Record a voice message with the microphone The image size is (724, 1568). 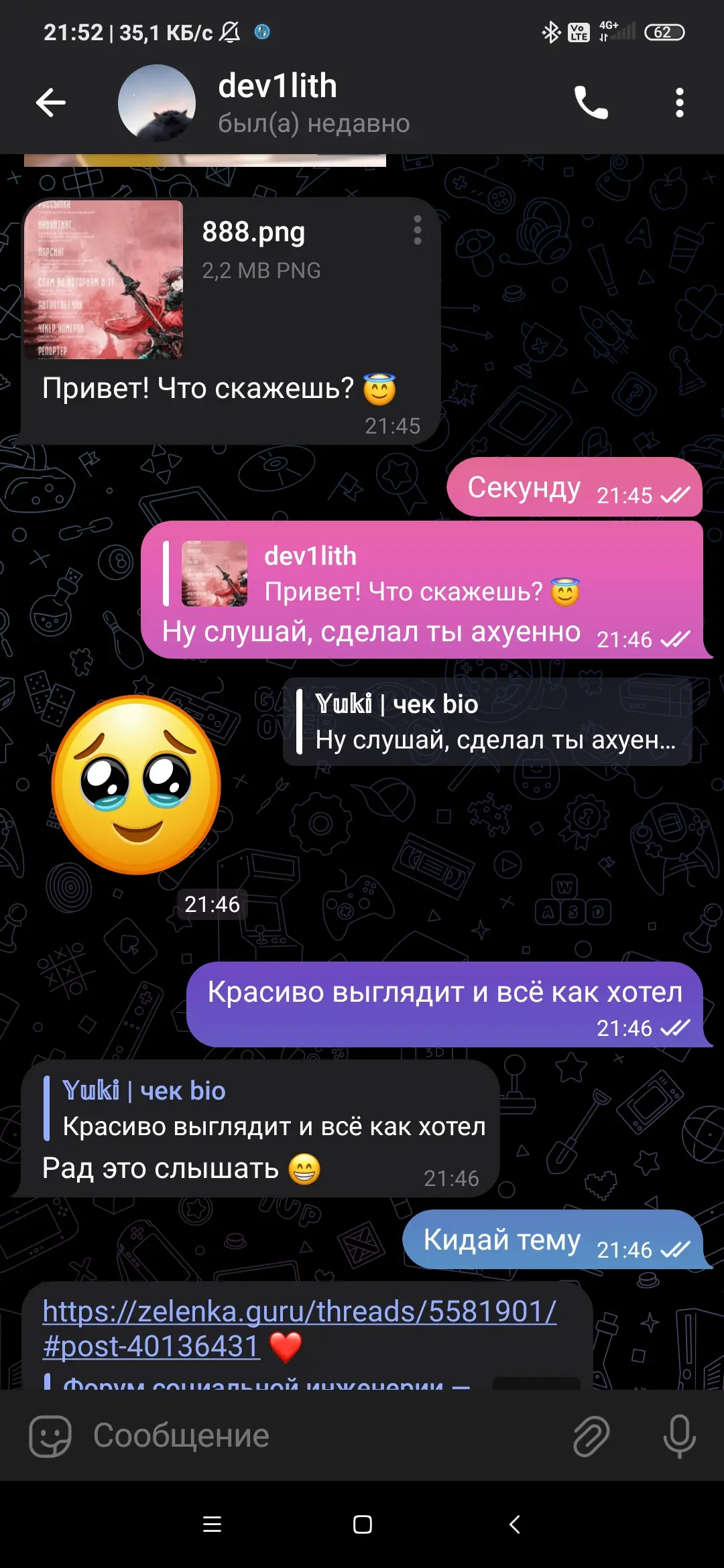679,1436
